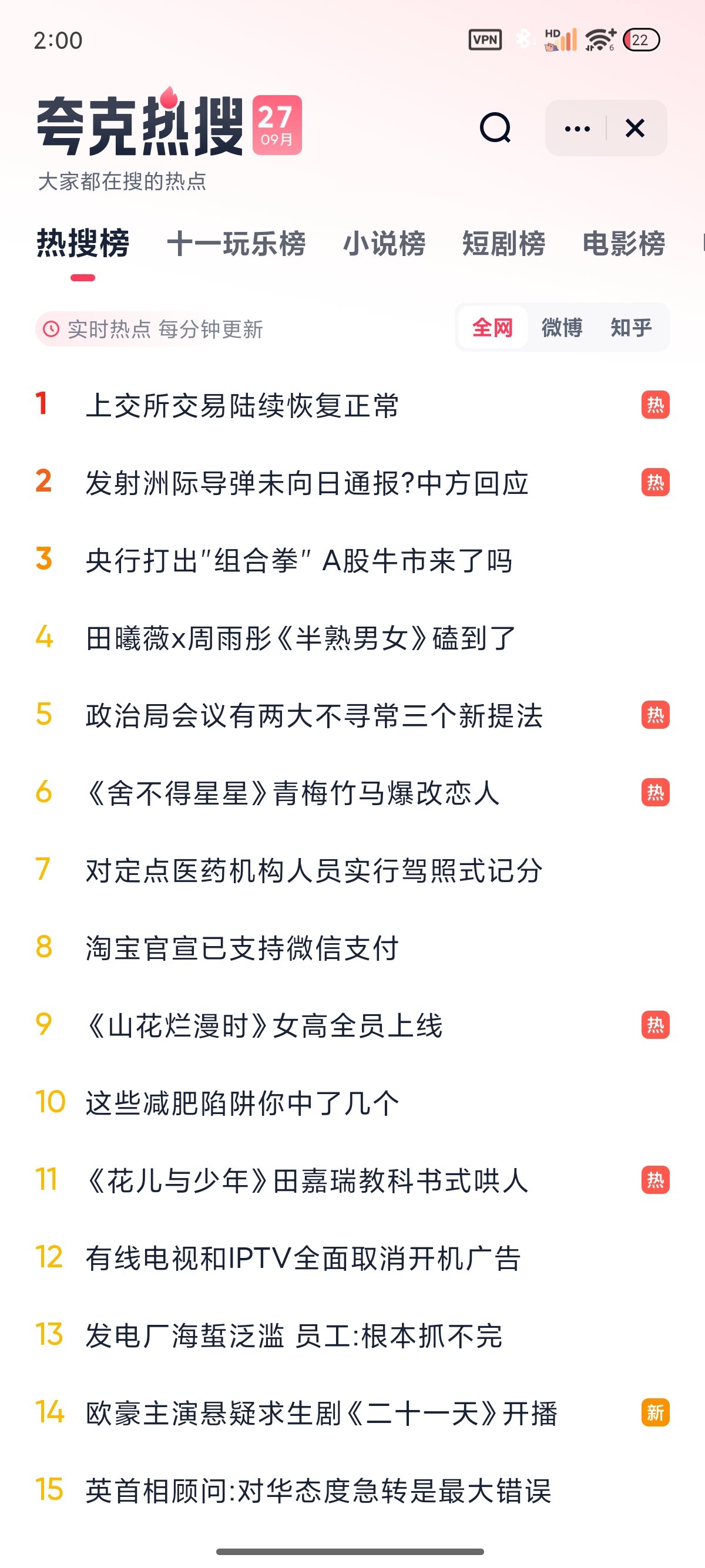Select the 微博 source filter

[x=561, y=328]
